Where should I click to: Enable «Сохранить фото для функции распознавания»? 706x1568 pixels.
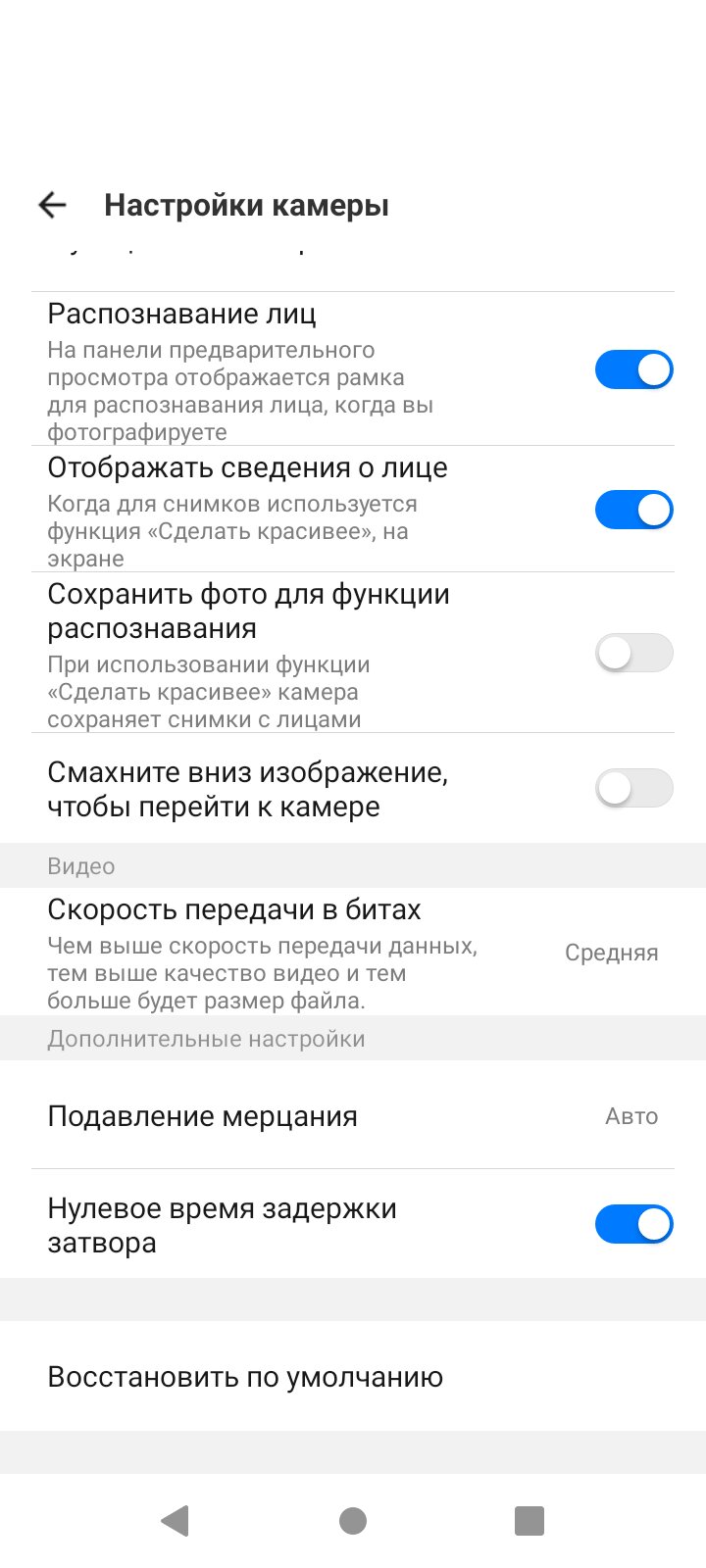634,653
